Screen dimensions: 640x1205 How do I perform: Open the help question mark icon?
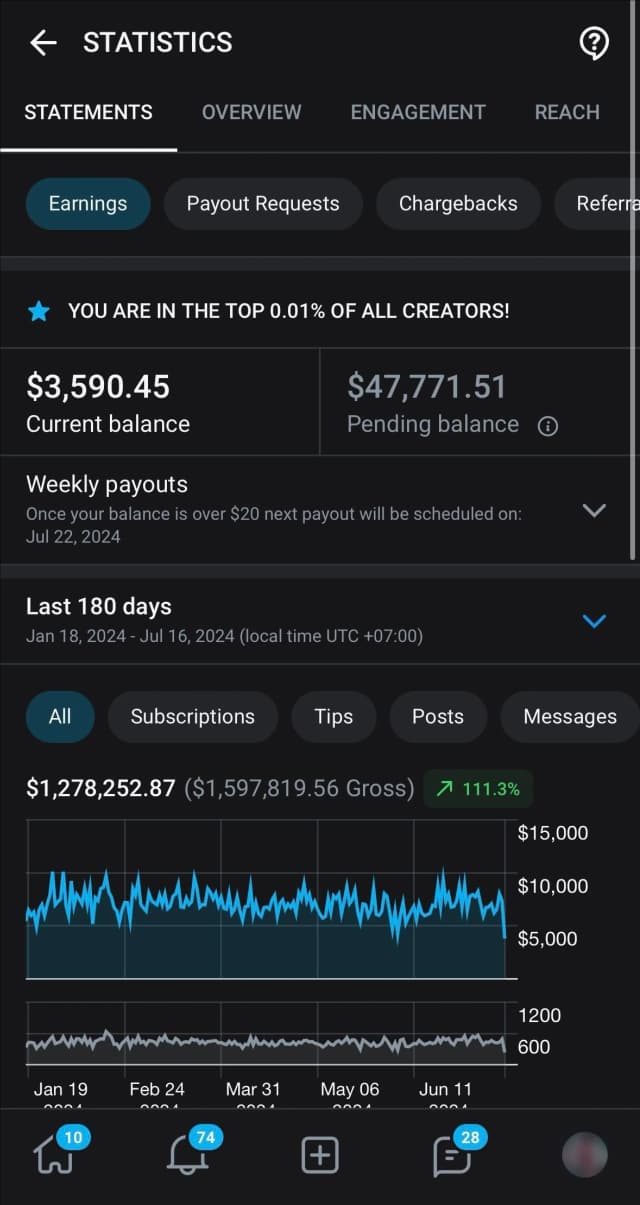(594, 43)
